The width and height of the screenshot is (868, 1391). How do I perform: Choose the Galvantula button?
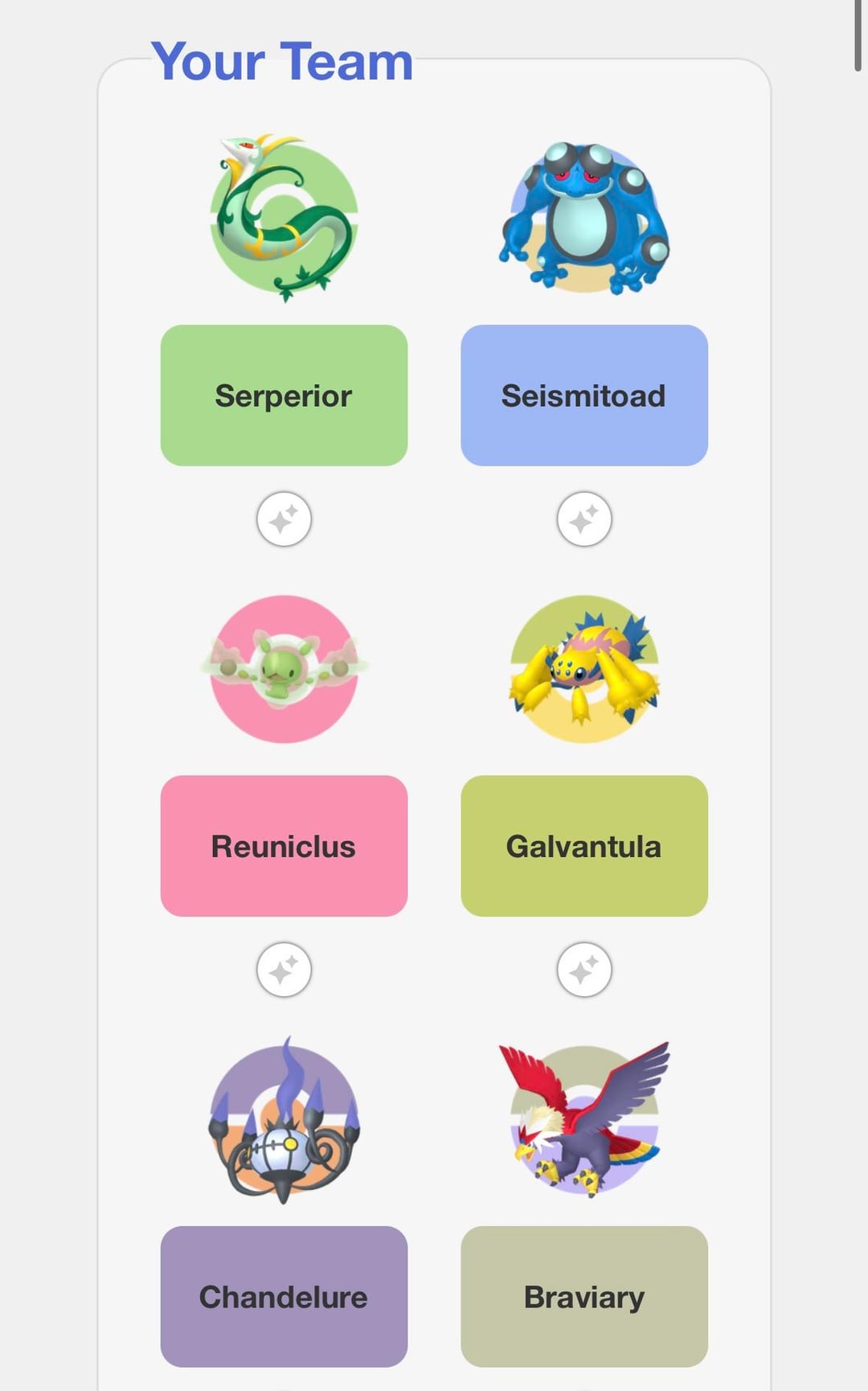click(583, 845)
